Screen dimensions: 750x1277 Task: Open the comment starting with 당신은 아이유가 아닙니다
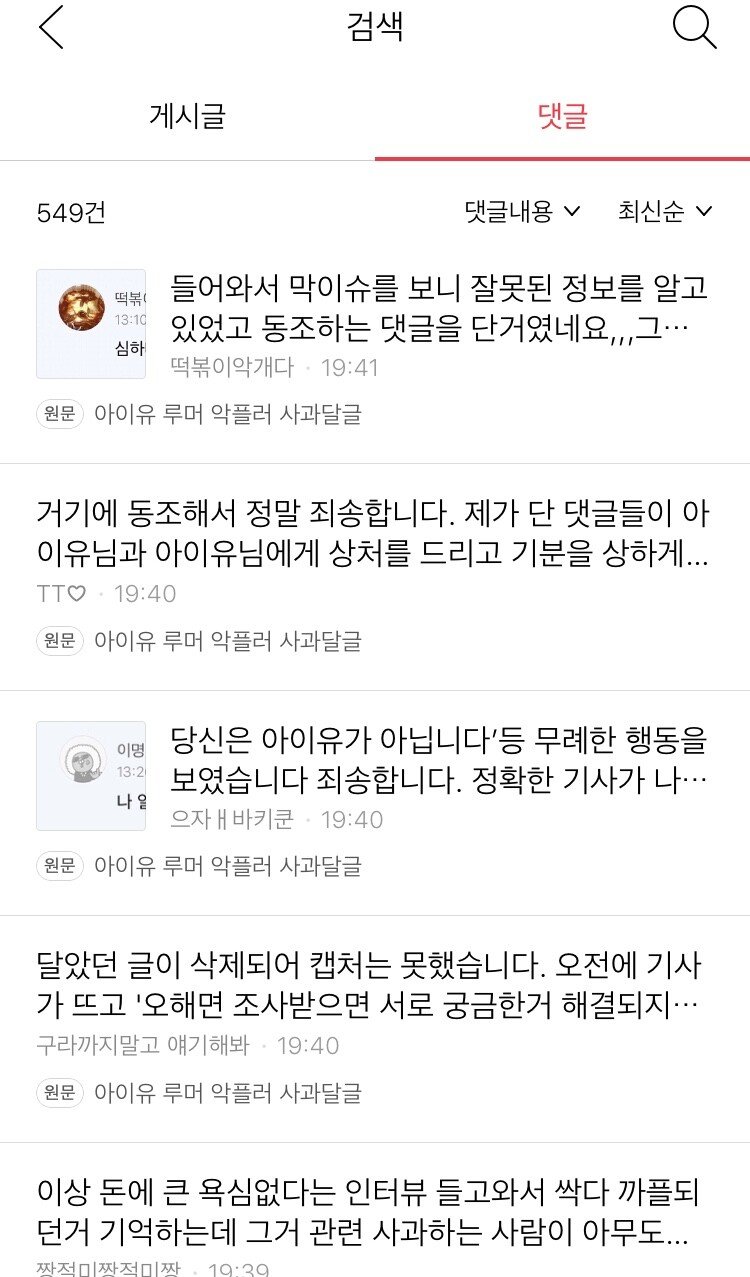tap(438, 761)
